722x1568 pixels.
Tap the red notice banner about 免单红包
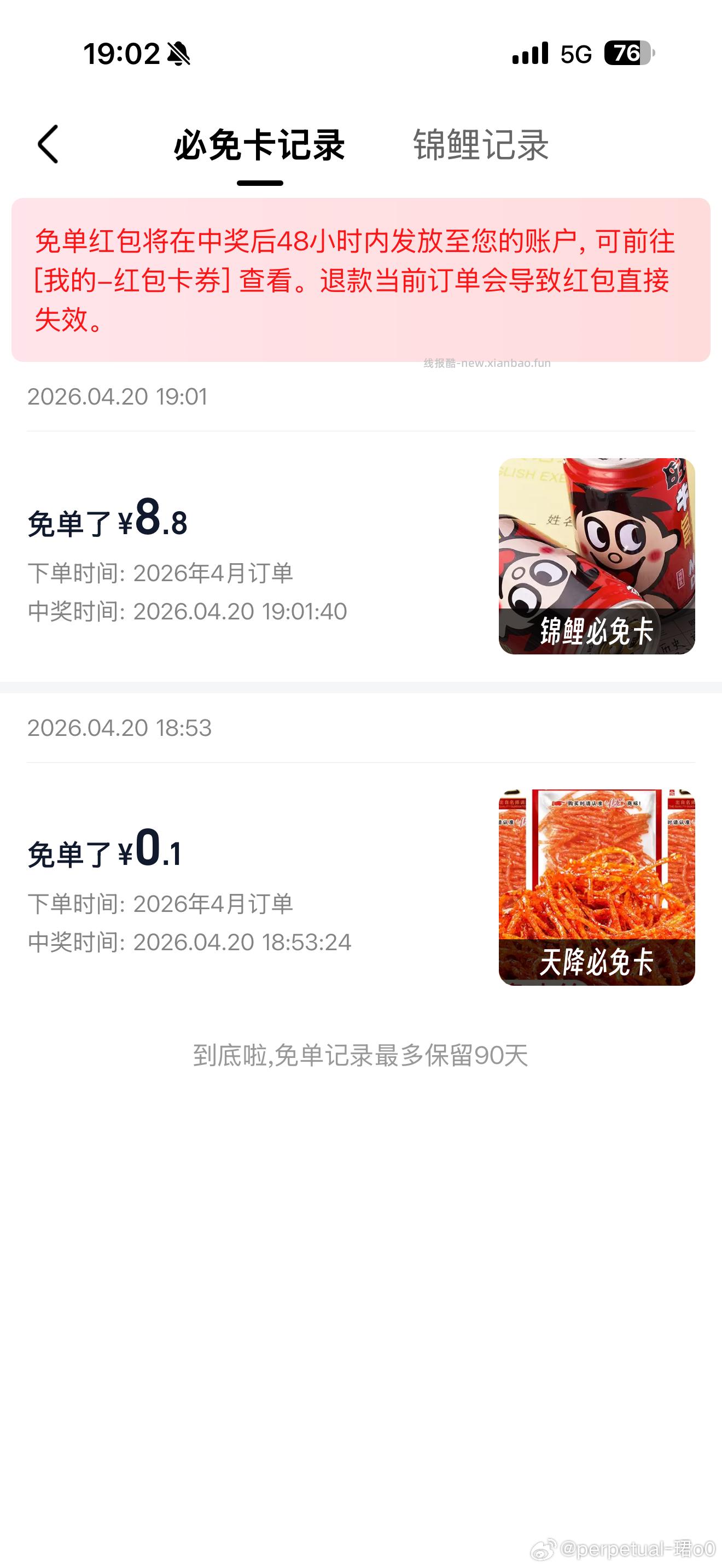point(361,278)
